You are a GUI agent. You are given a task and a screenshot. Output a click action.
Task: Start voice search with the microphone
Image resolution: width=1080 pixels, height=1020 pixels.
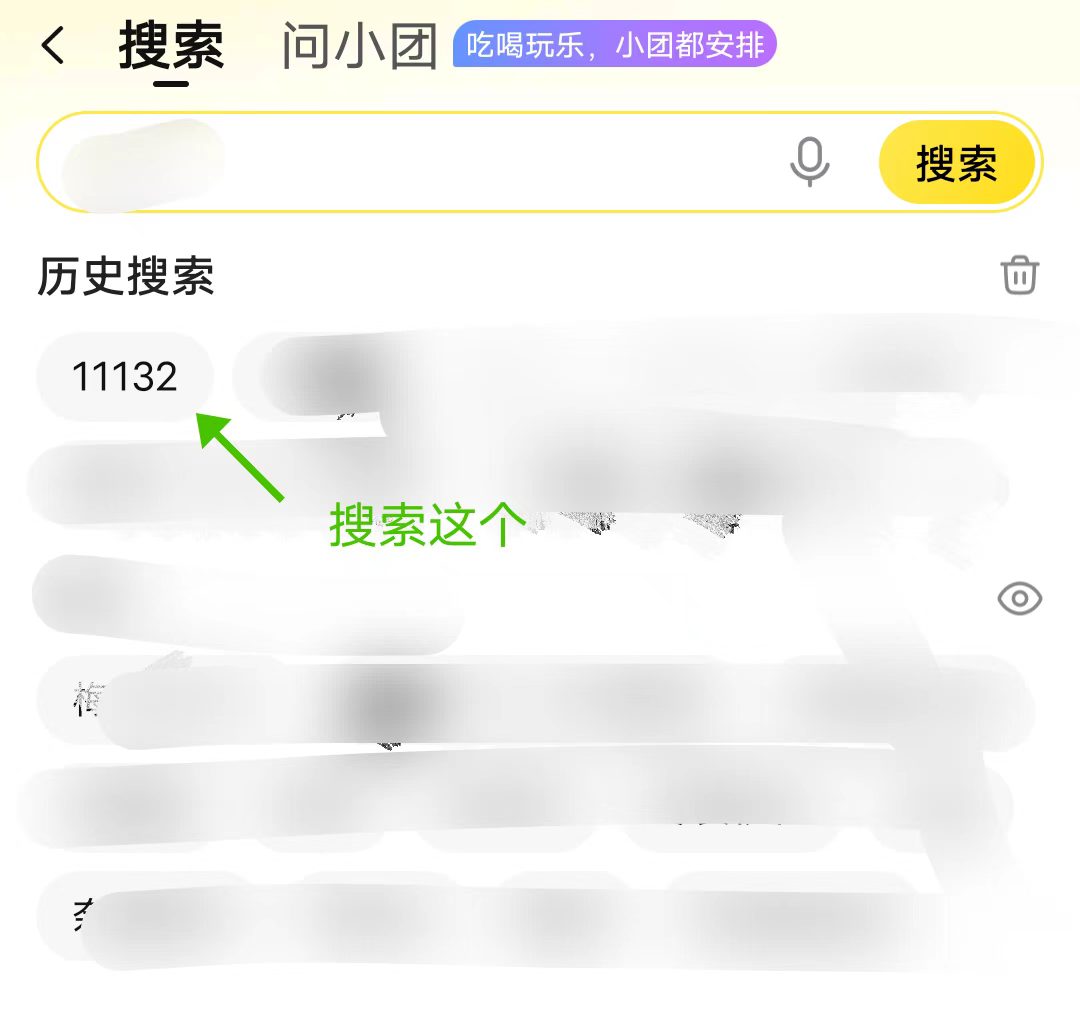click(x=809, y=162)
